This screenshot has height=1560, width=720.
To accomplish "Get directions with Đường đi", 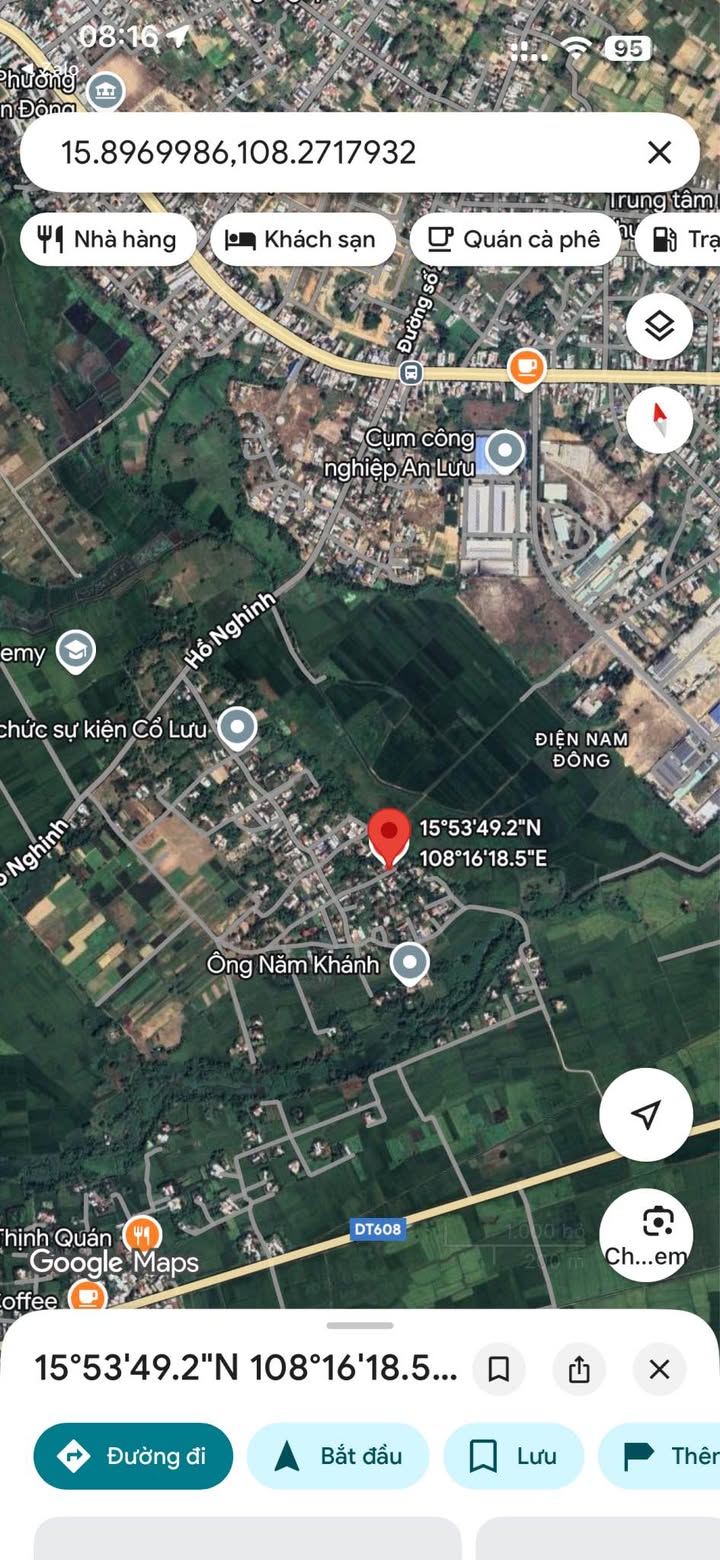I will click(133, 1456).
